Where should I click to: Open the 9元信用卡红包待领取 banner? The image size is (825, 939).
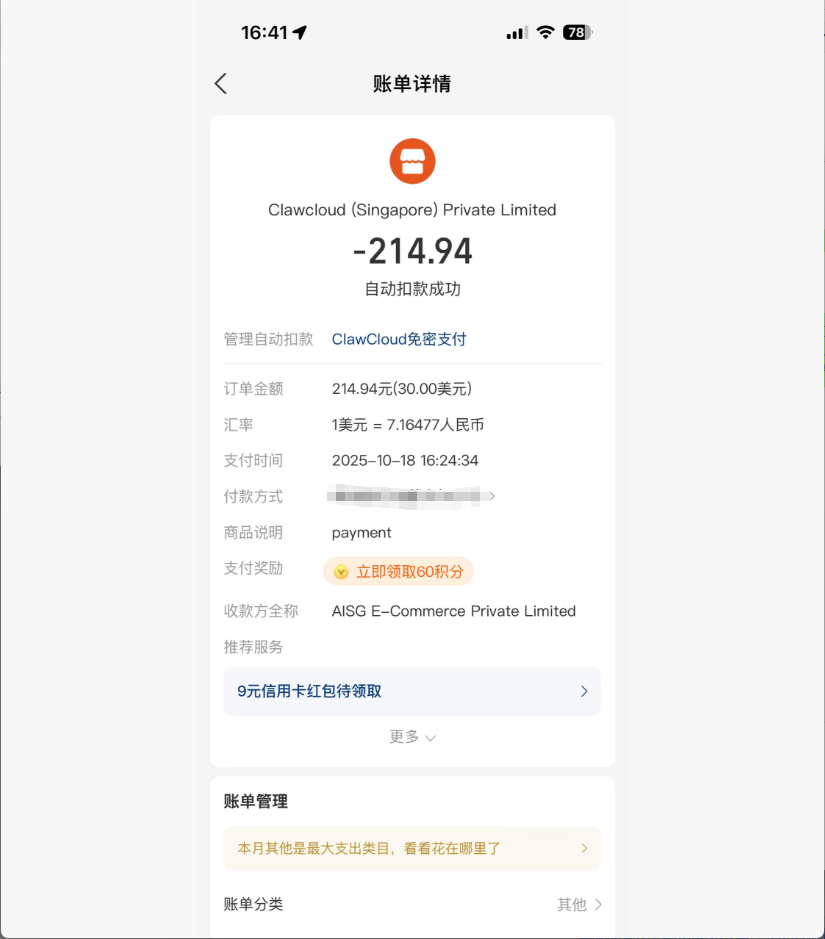click(x=412, y=691)
